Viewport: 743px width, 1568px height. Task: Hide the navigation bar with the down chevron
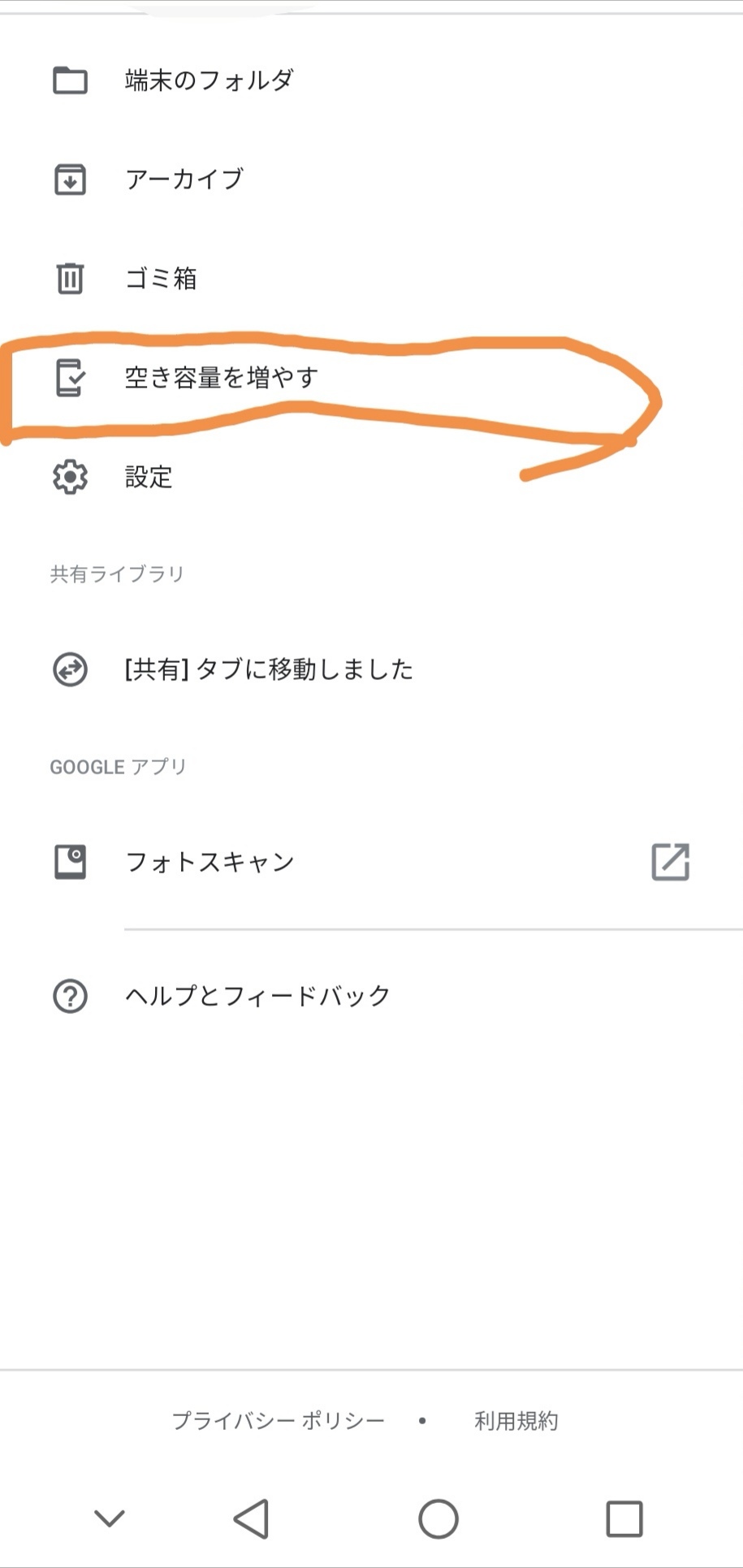[x=109, y=1518]
